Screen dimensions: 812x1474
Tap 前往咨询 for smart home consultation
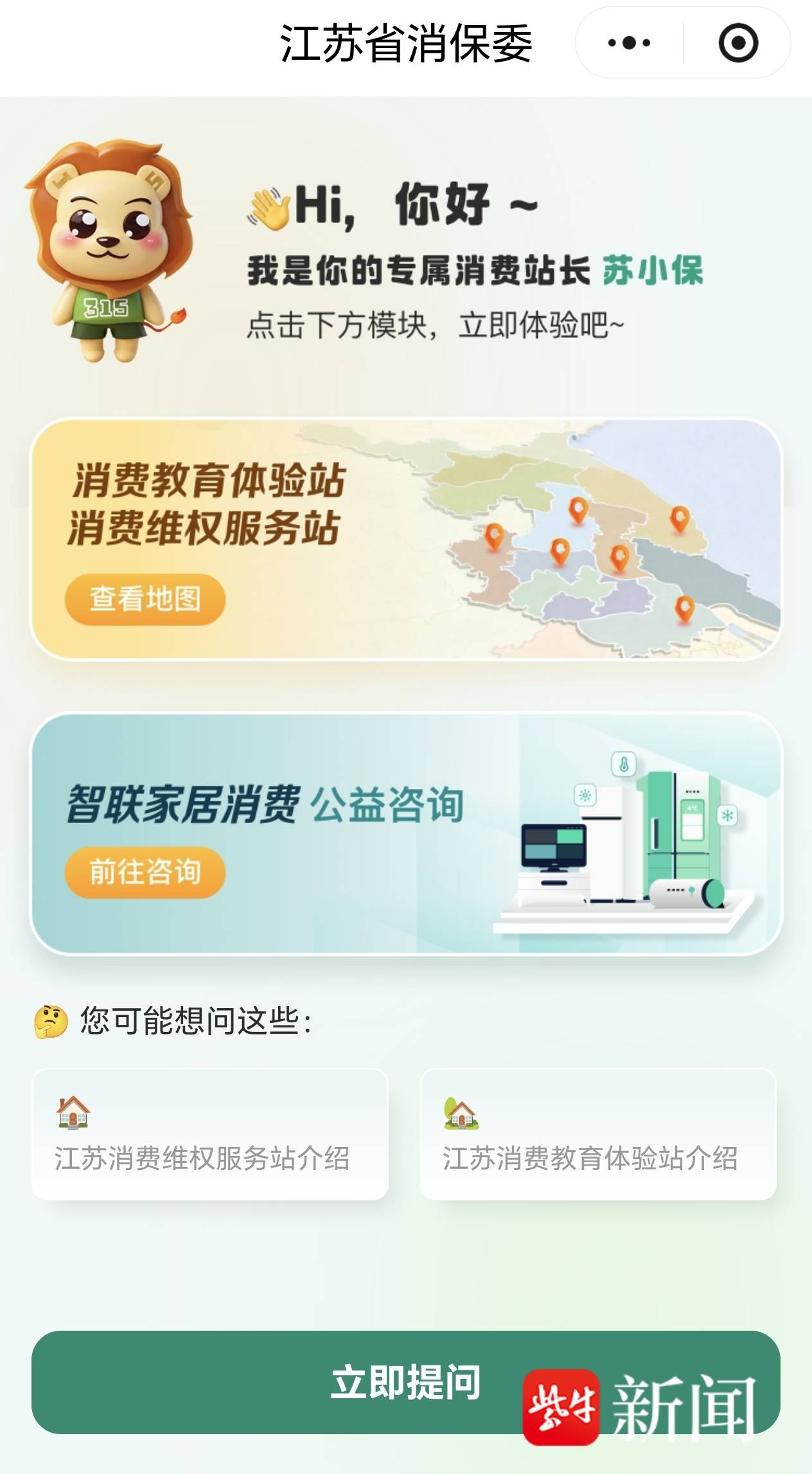pos(145,872)
